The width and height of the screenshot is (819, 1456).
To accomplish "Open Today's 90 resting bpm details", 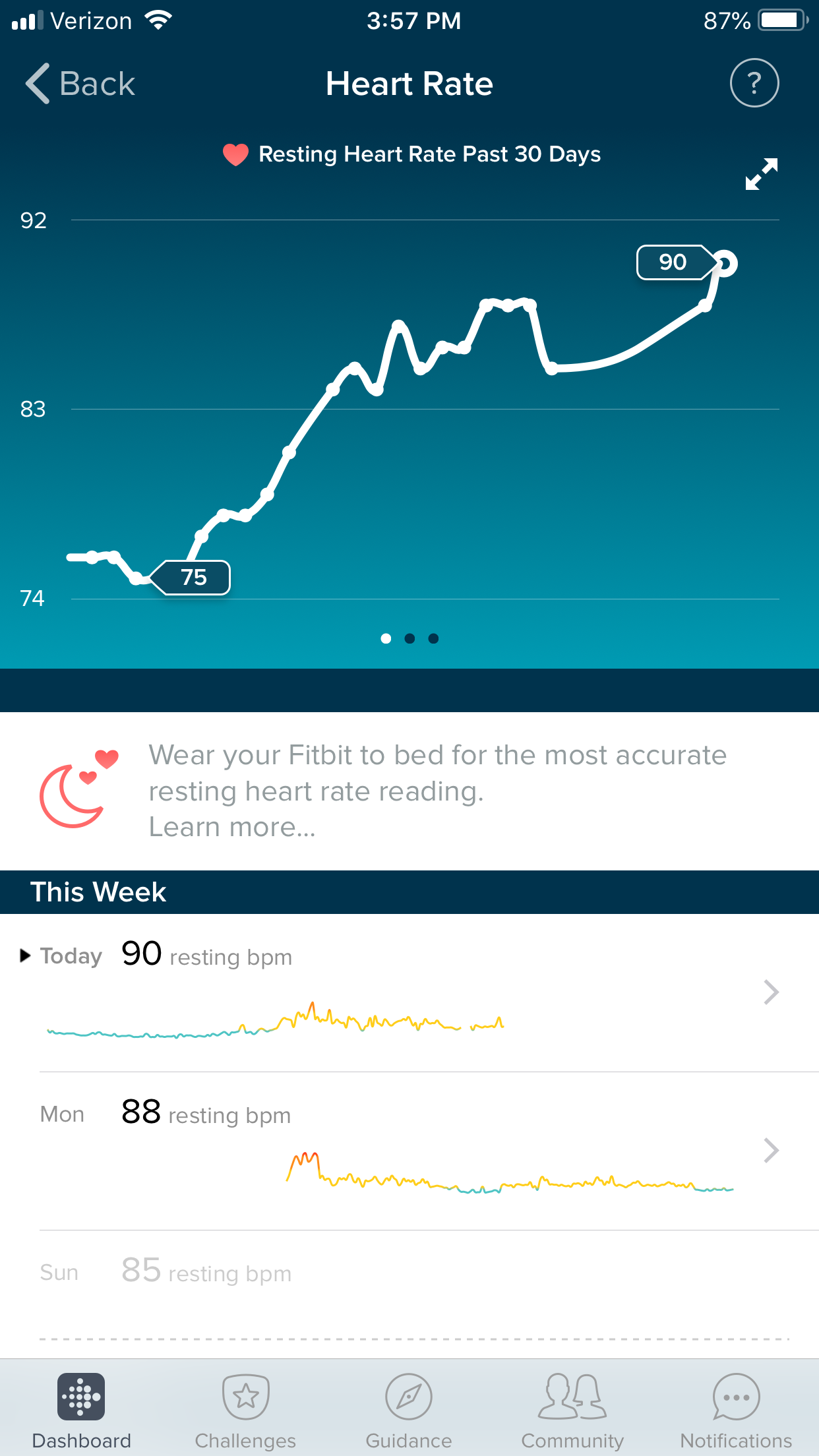I will click(409, 992).
